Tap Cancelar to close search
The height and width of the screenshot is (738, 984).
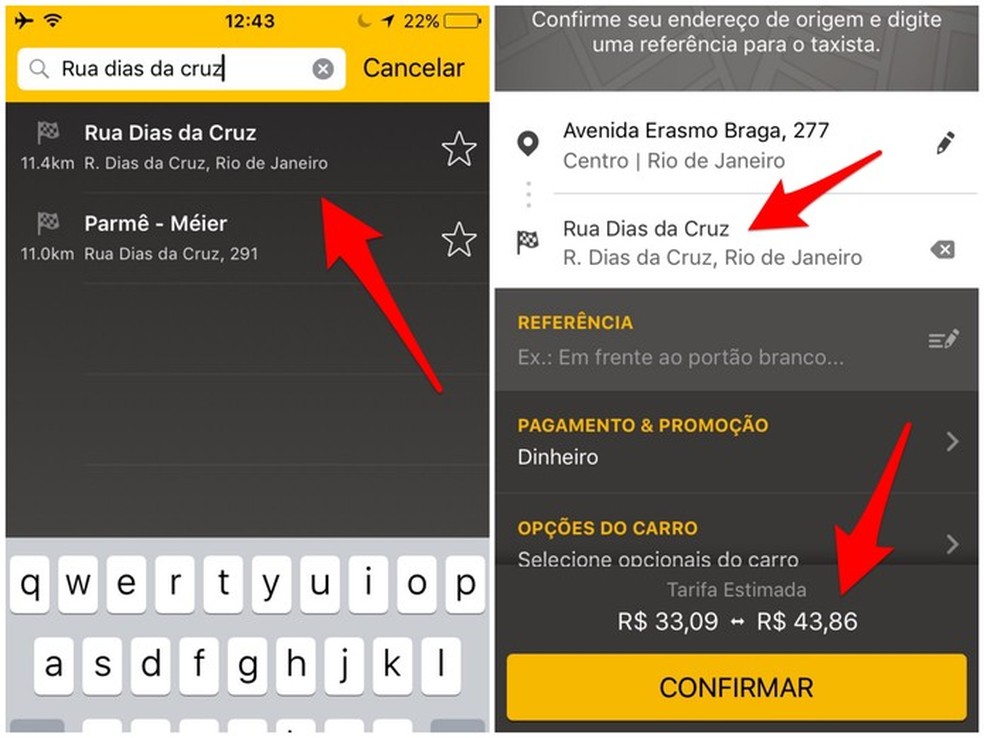click(x=413, y=68)
